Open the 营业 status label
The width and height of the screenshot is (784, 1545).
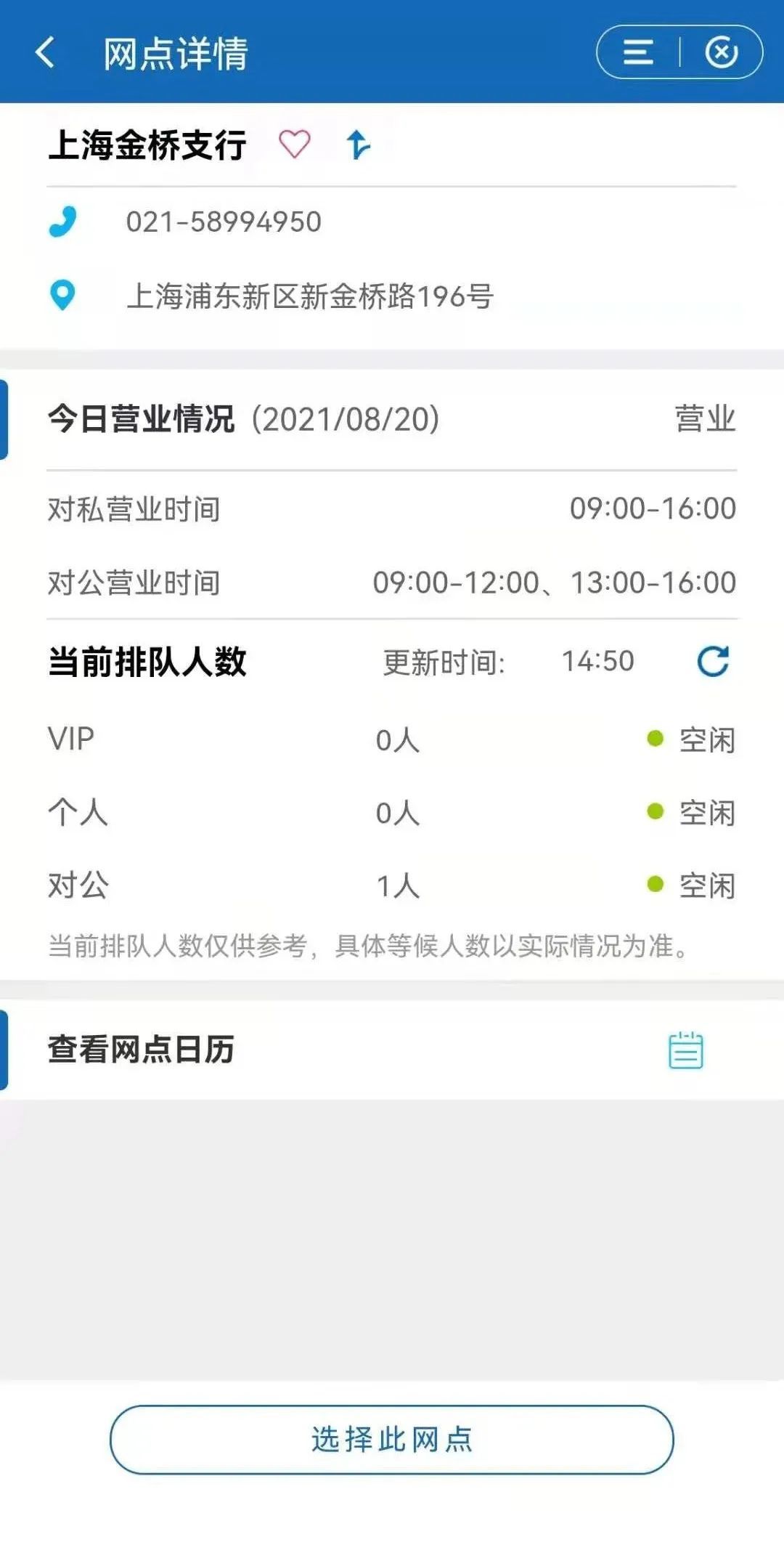pyautogui.click(x=703, y=418)
